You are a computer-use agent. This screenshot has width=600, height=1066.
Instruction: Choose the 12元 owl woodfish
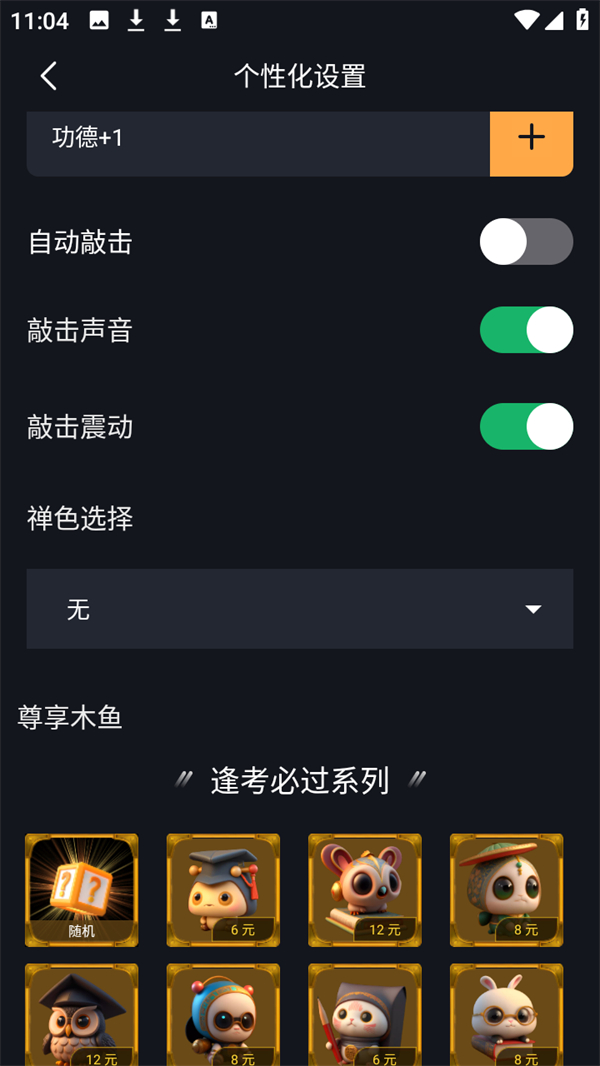(82, 1014)
